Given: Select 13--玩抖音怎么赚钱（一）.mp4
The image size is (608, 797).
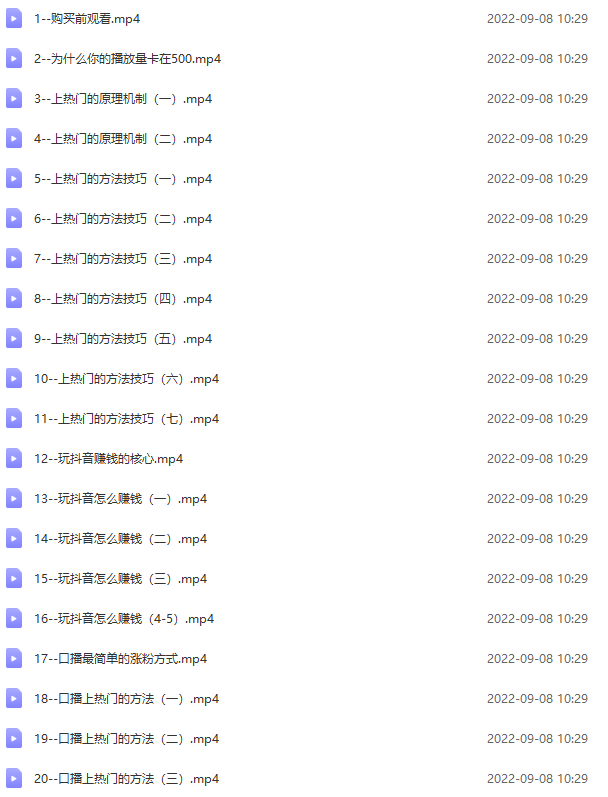Looking at the screenshot, I should 119,499.
